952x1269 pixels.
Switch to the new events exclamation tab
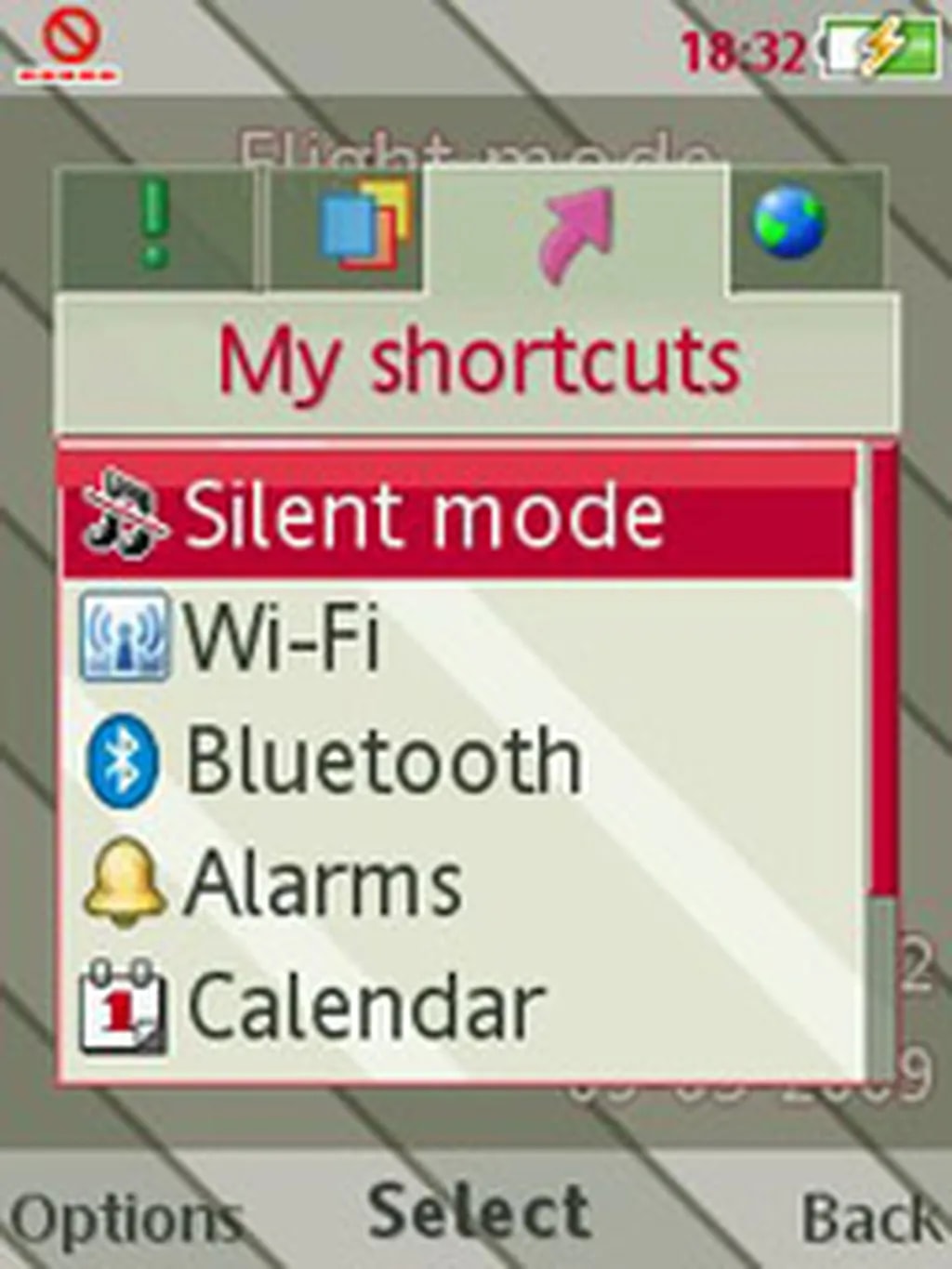coord(155,228)
